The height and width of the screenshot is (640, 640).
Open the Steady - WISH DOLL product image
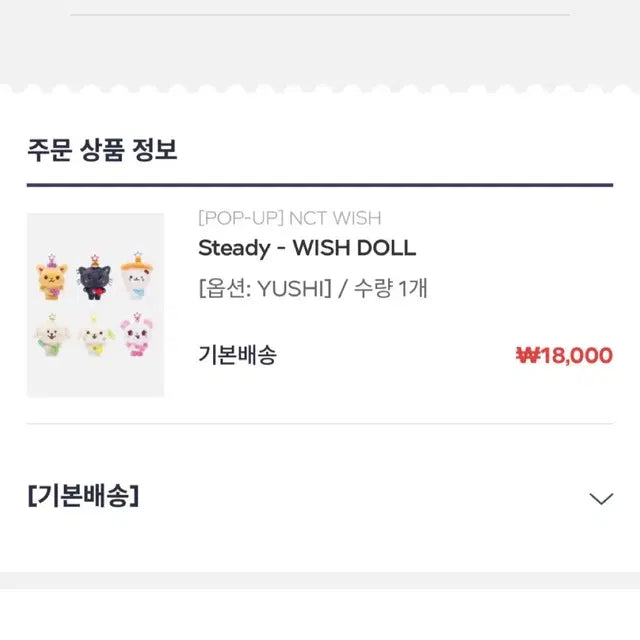click(95, 305)
